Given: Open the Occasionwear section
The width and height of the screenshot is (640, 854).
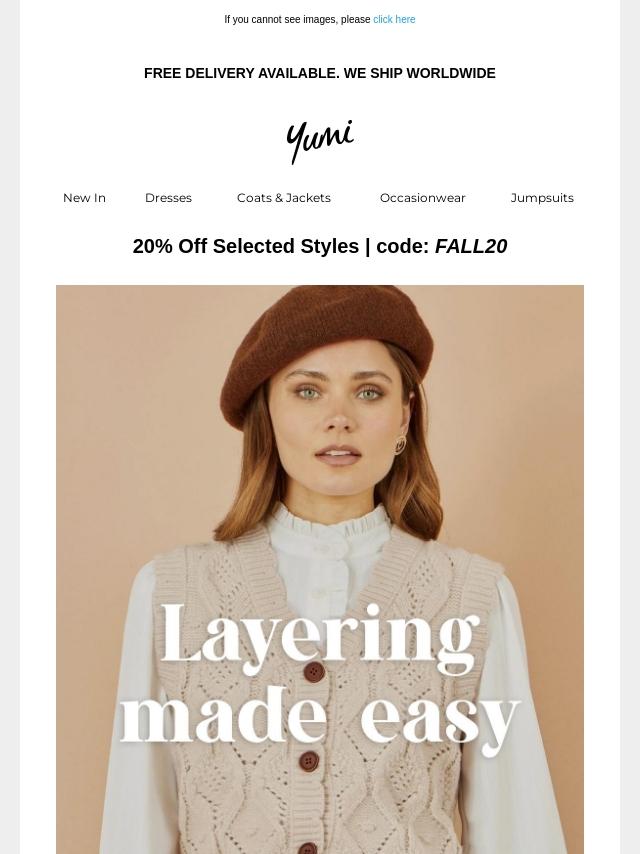Looking at the screenshot, I should pyautogui.click(x=422, y=198).
